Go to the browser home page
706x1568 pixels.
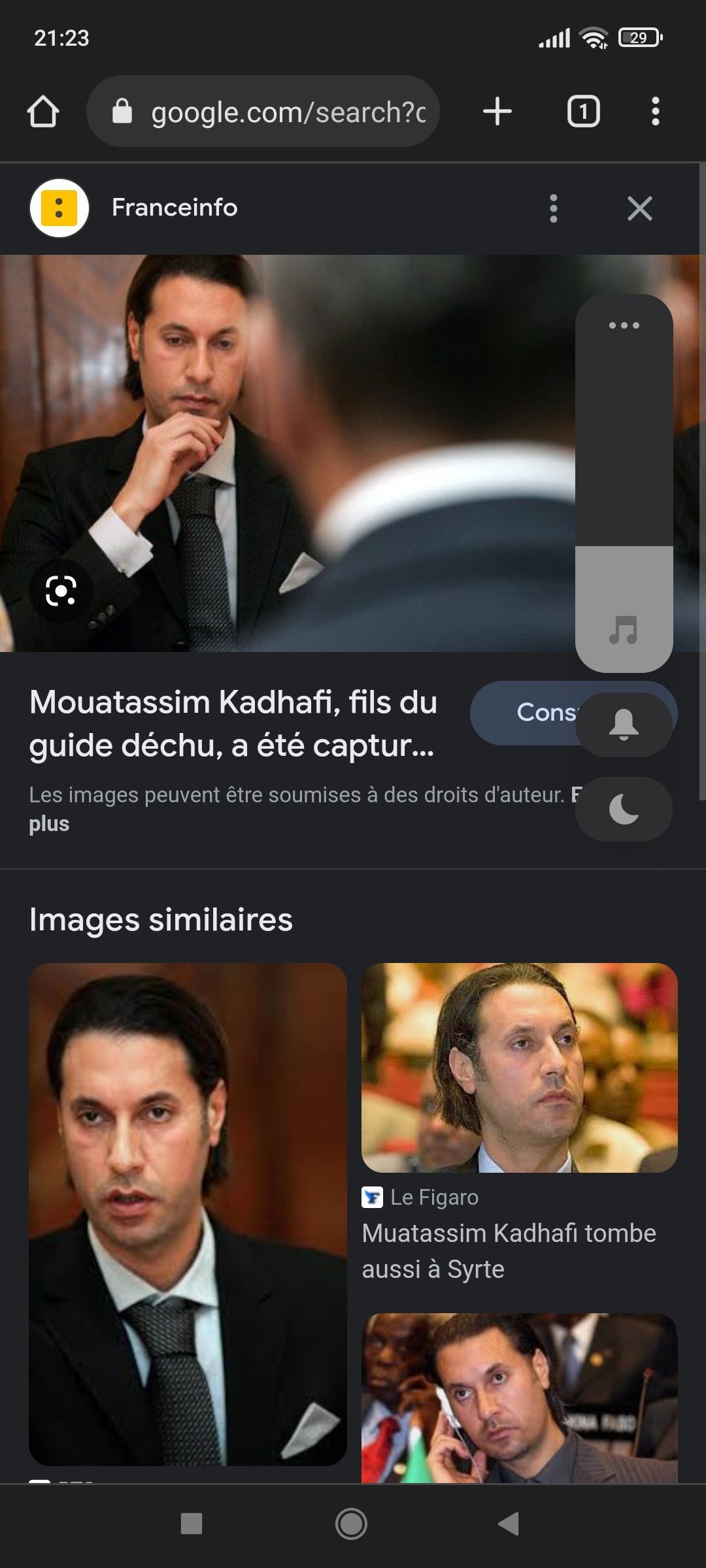coord(43,112)
